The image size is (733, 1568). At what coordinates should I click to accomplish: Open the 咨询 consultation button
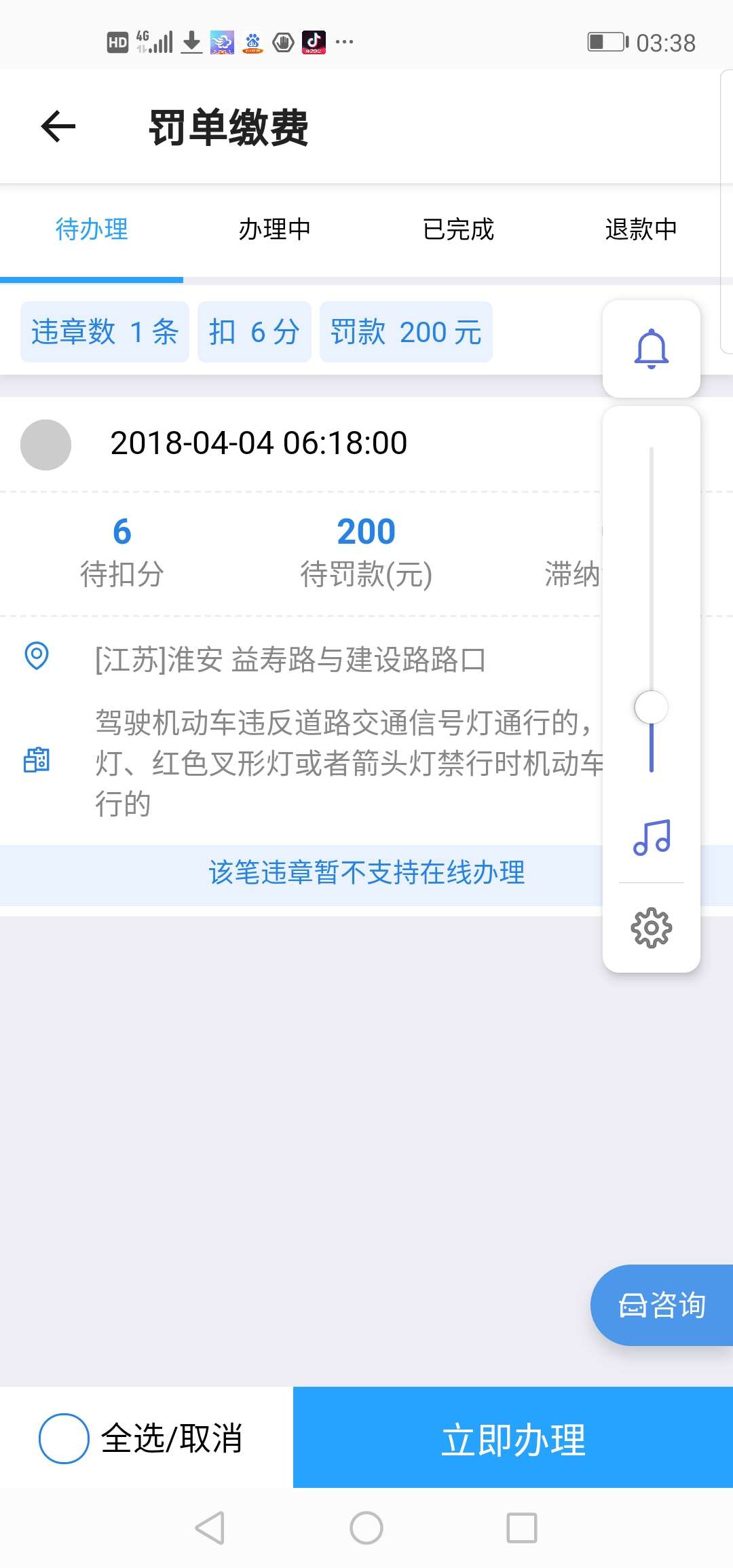(662, 1305)
